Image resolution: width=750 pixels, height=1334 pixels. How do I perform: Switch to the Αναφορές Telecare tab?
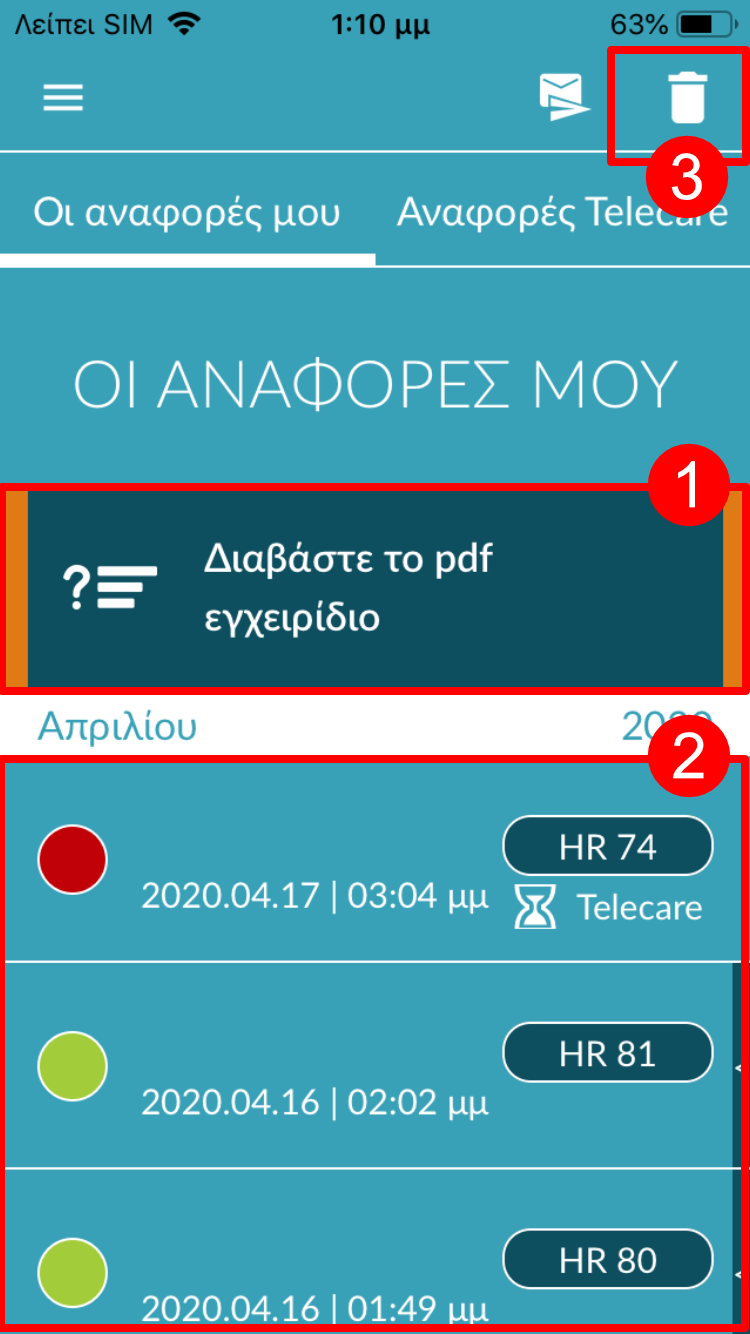[562, 213]
